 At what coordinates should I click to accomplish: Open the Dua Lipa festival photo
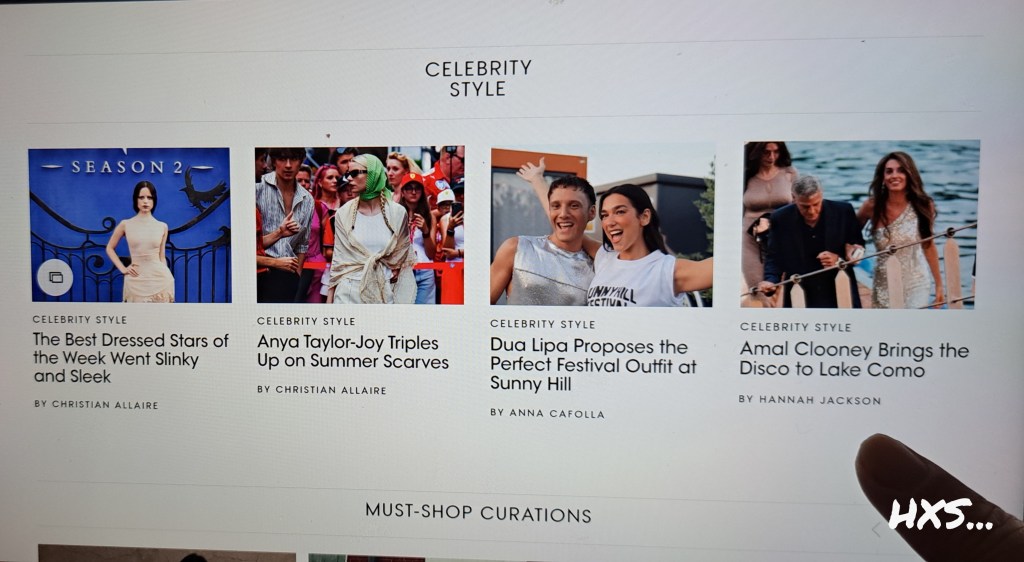coord(602,227)
